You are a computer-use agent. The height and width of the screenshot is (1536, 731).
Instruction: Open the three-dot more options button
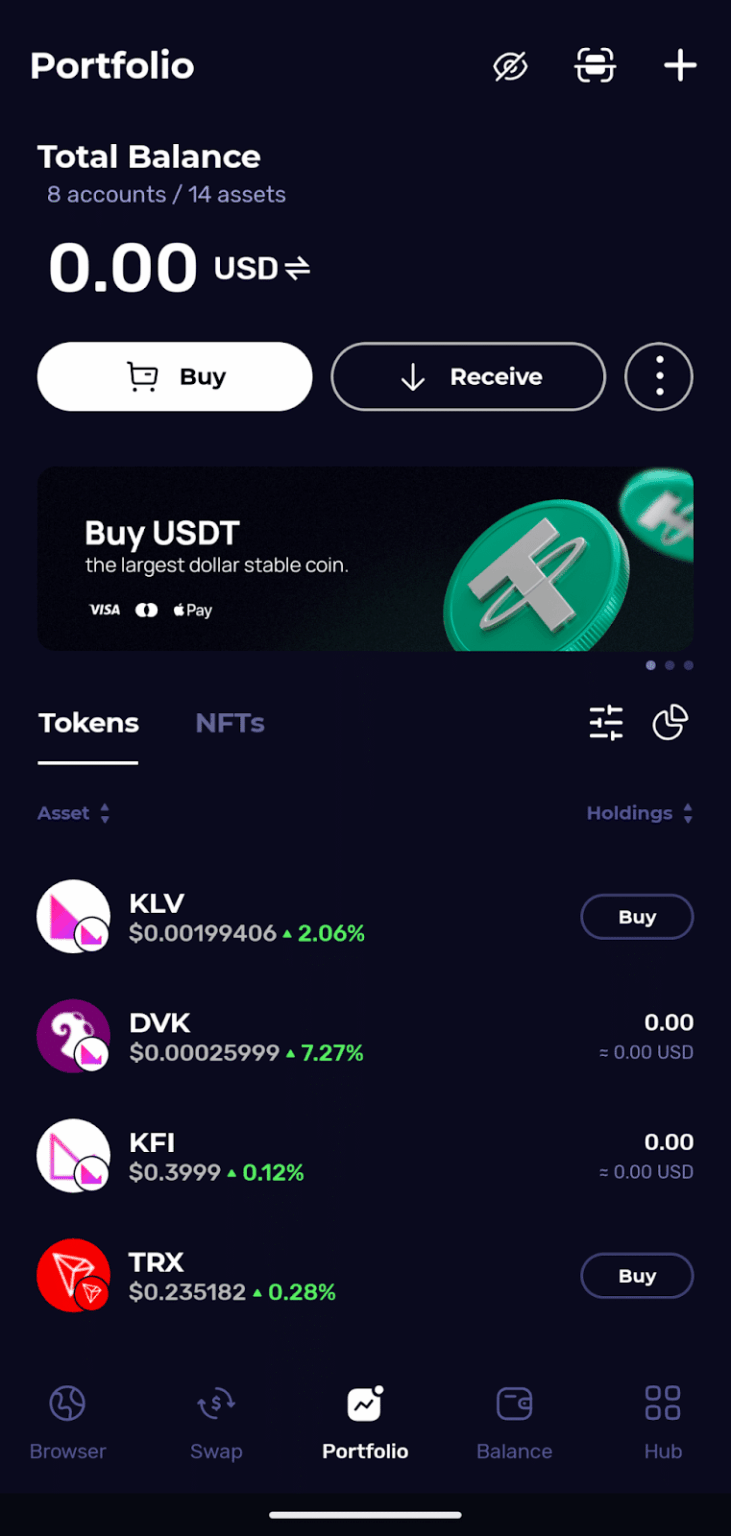point(659,377)
